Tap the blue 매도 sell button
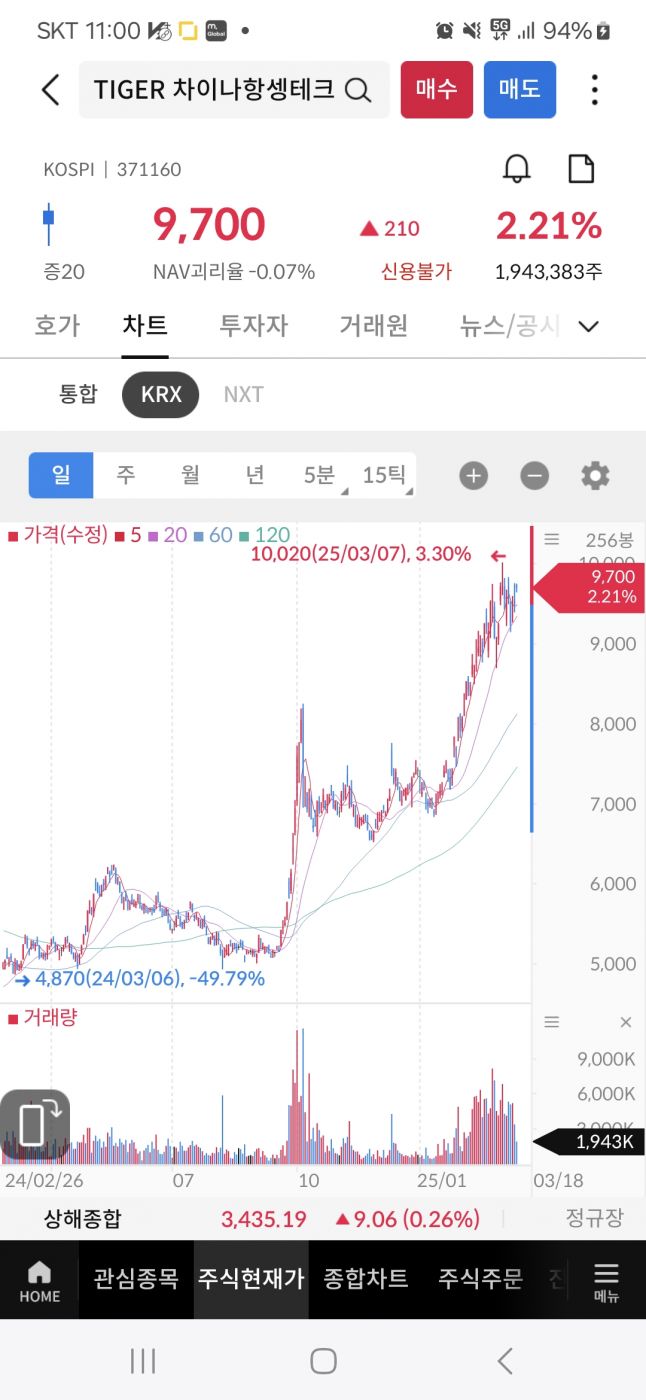 point(519,90)
